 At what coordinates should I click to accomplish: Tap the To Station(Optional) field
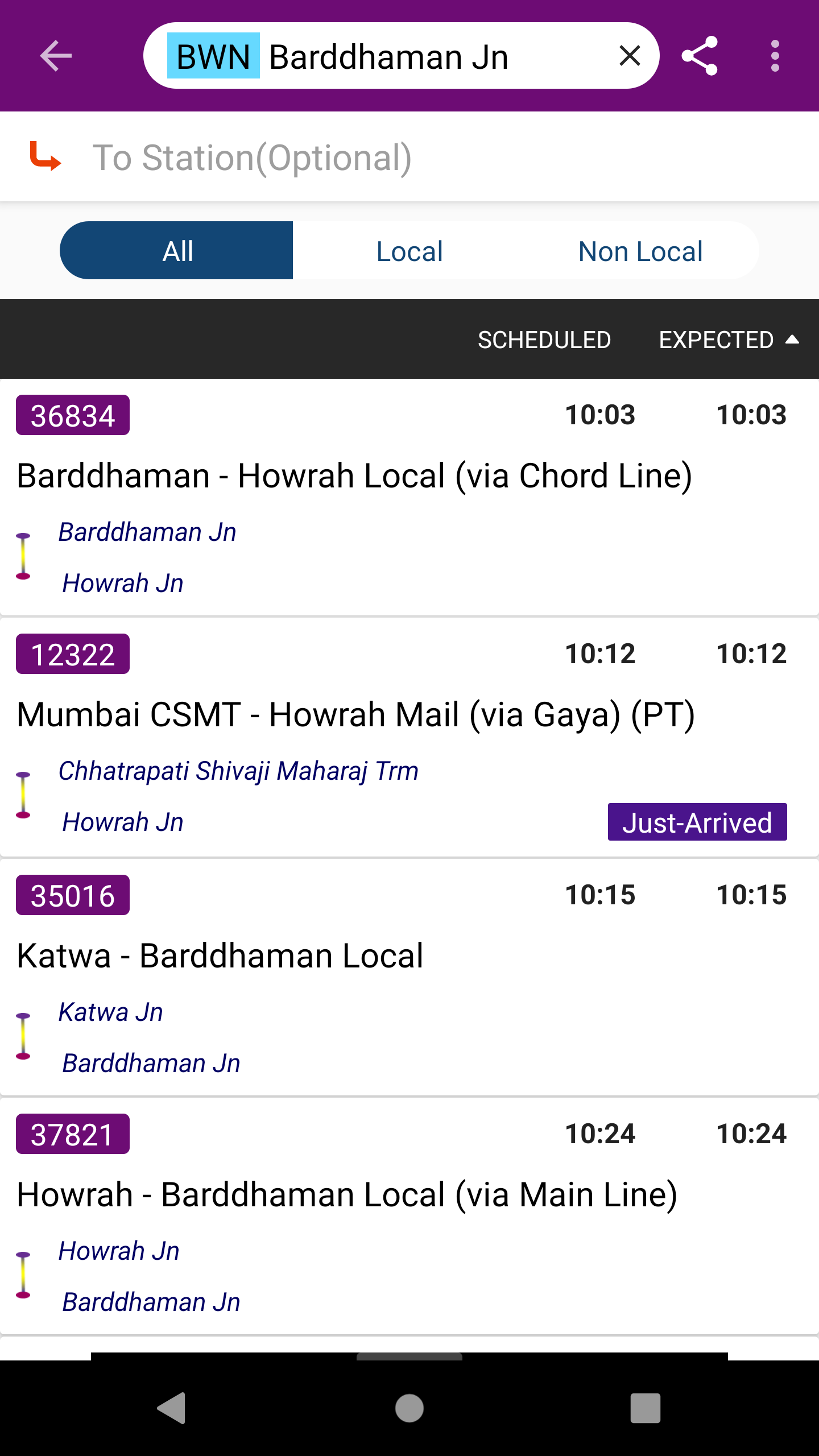(x=409, y=157)
